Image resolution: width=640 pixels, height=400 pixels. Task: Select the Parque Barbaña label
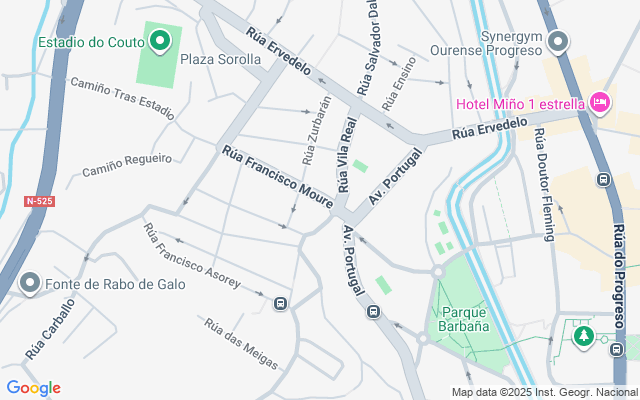click(x=464, y=318)
